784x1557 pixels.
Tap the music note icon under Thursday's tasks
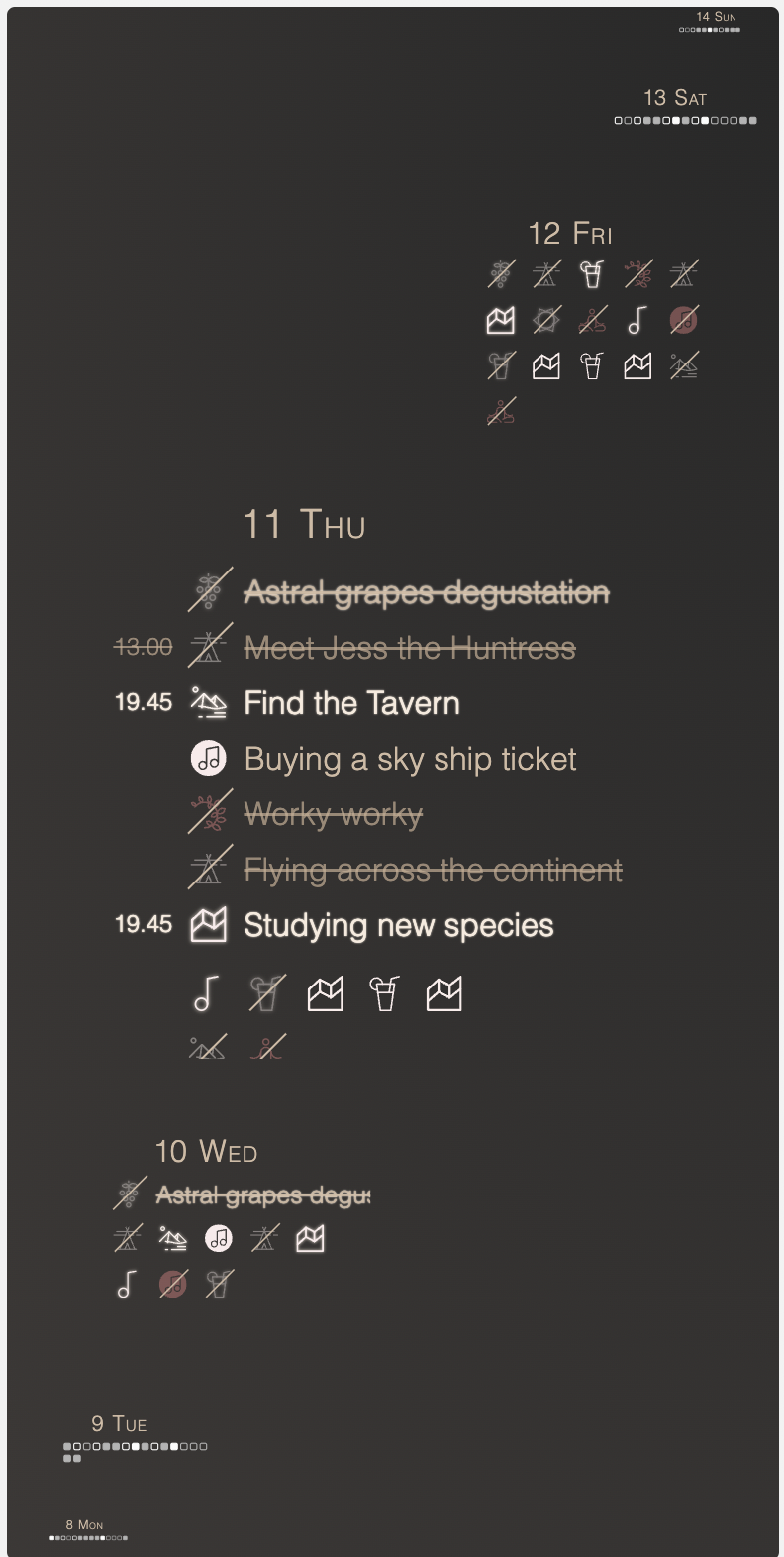coord(206,993)
